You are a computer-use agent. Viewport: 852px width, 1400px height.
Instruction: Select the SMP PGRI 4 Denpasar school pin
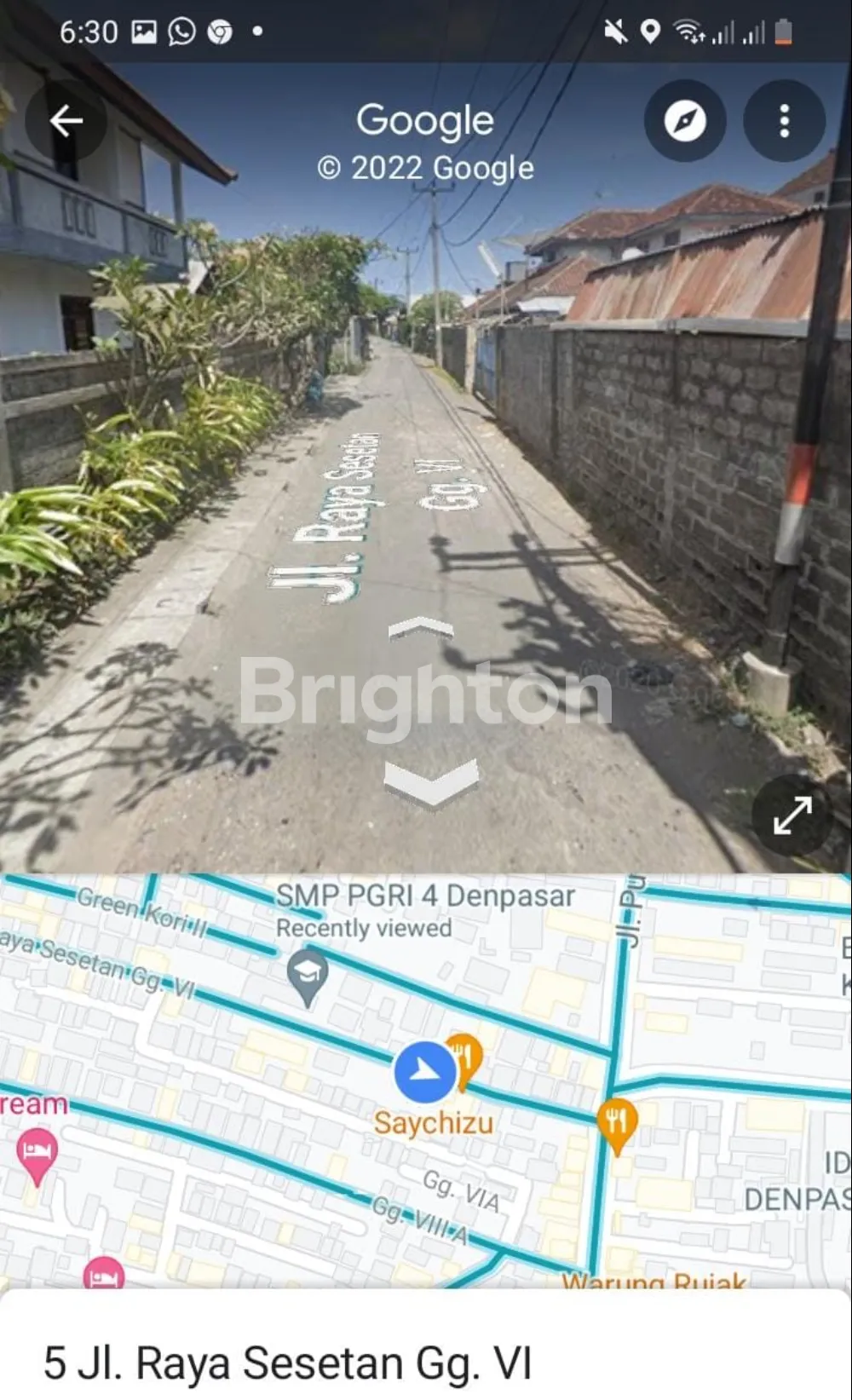(308, 975)
